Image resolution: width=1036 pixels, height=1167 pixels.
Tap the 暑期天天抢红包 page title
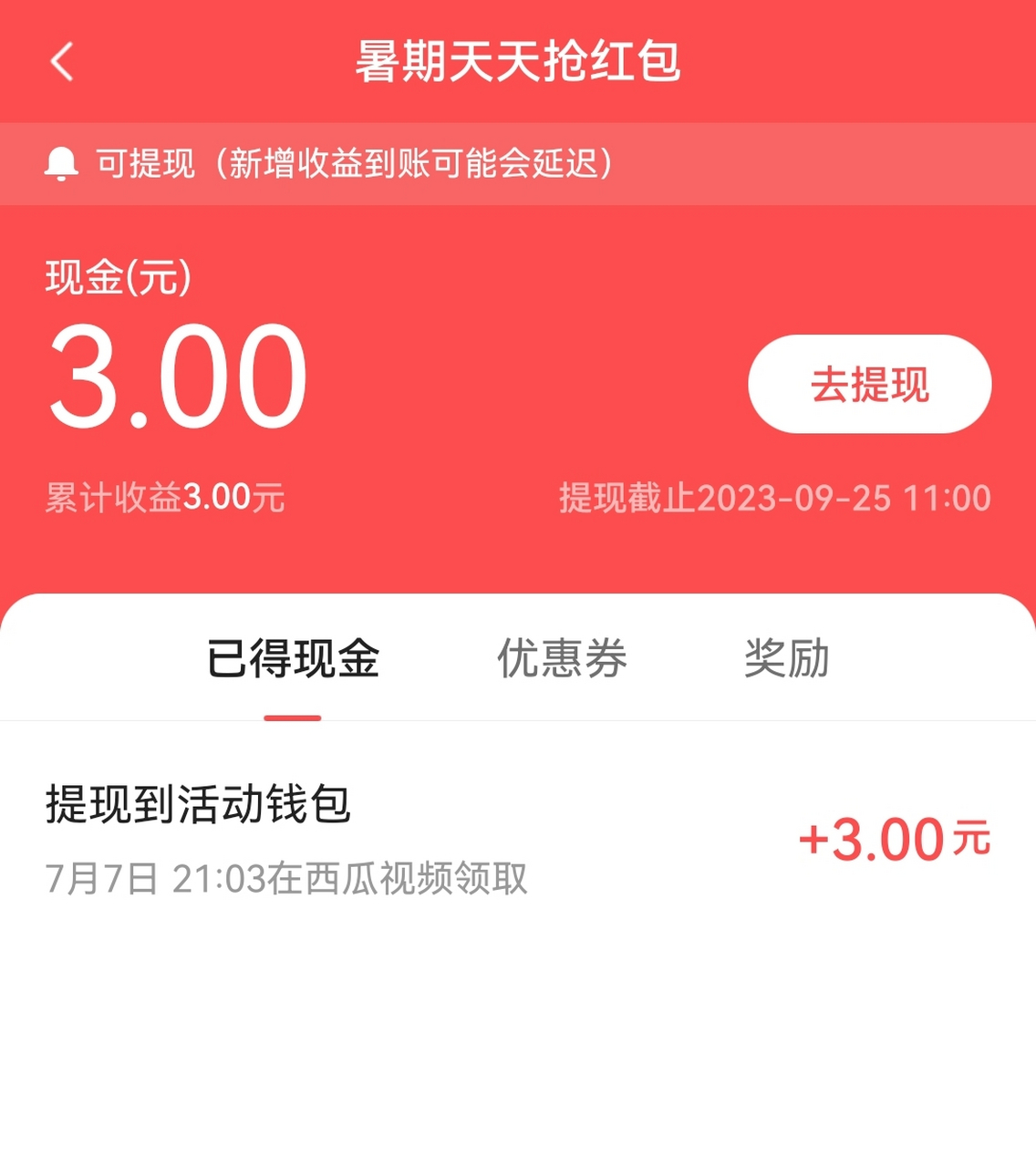click(518, 64)
